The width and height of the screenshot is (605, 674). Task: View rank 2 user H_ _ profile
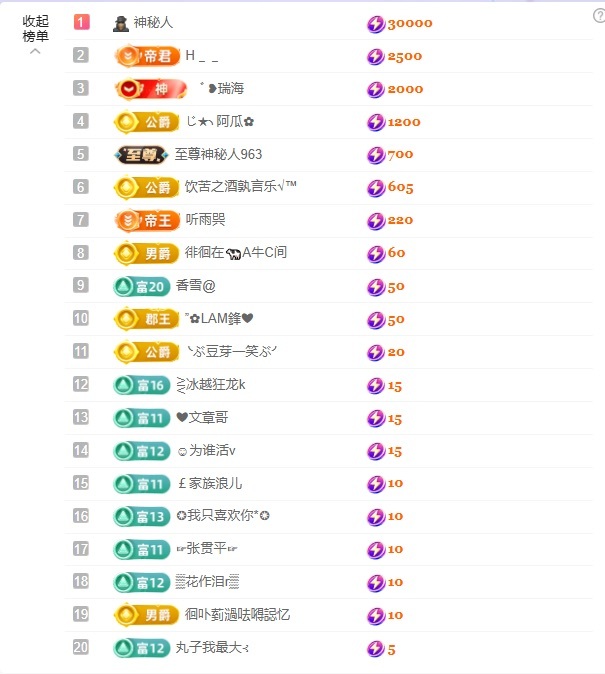(x=201, y=56)
